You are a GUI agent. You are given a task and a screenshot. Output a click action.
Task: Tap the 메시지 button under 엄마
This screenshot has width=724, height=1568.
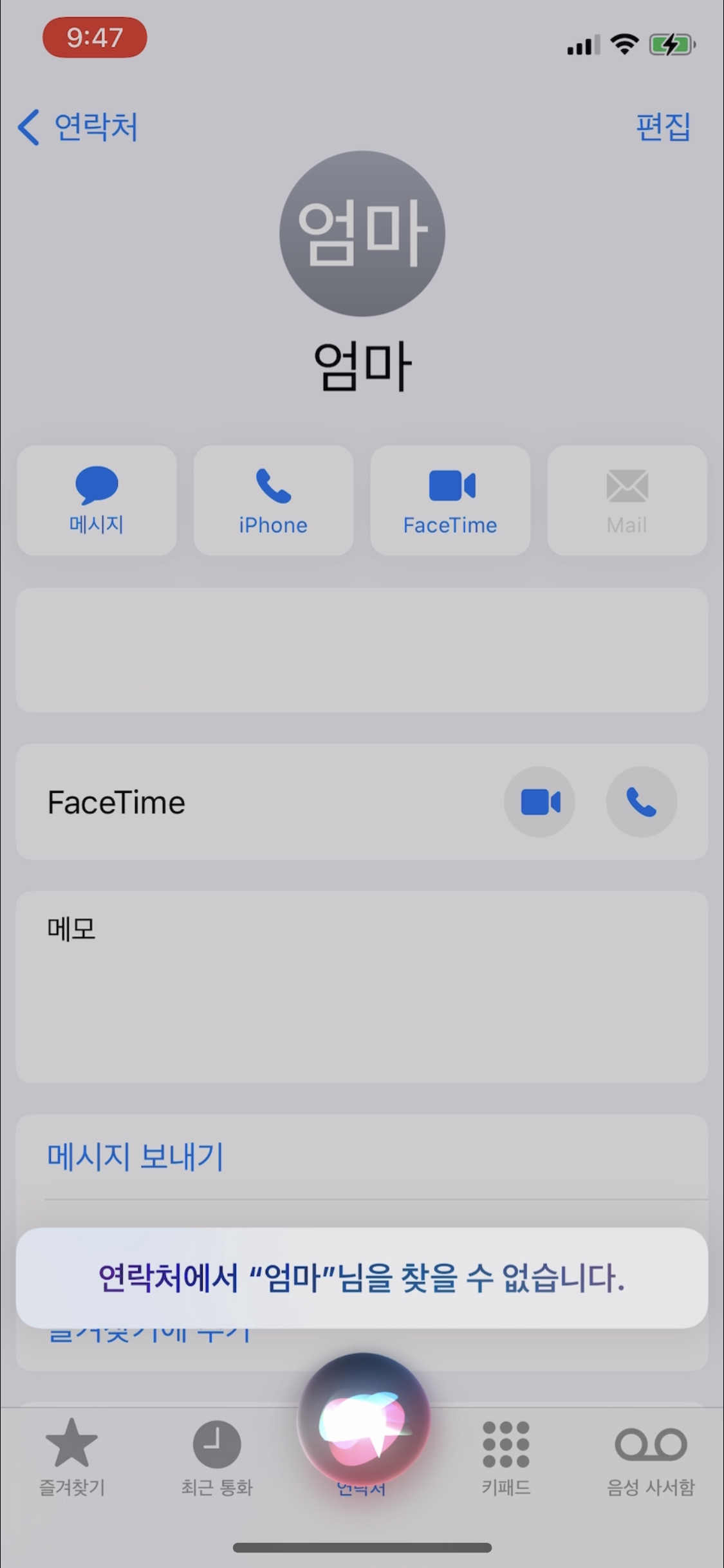97,501
